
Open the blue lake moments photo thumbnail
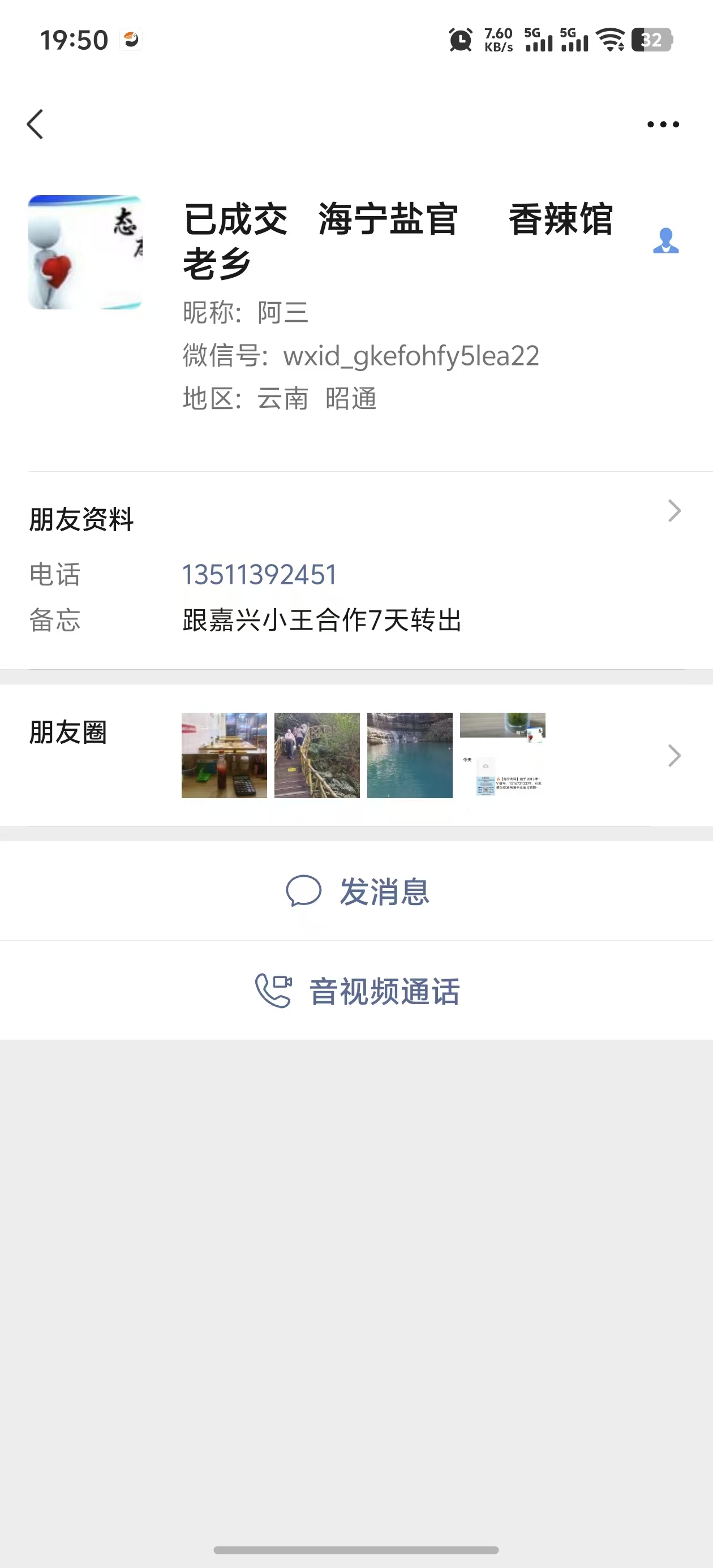410,755
